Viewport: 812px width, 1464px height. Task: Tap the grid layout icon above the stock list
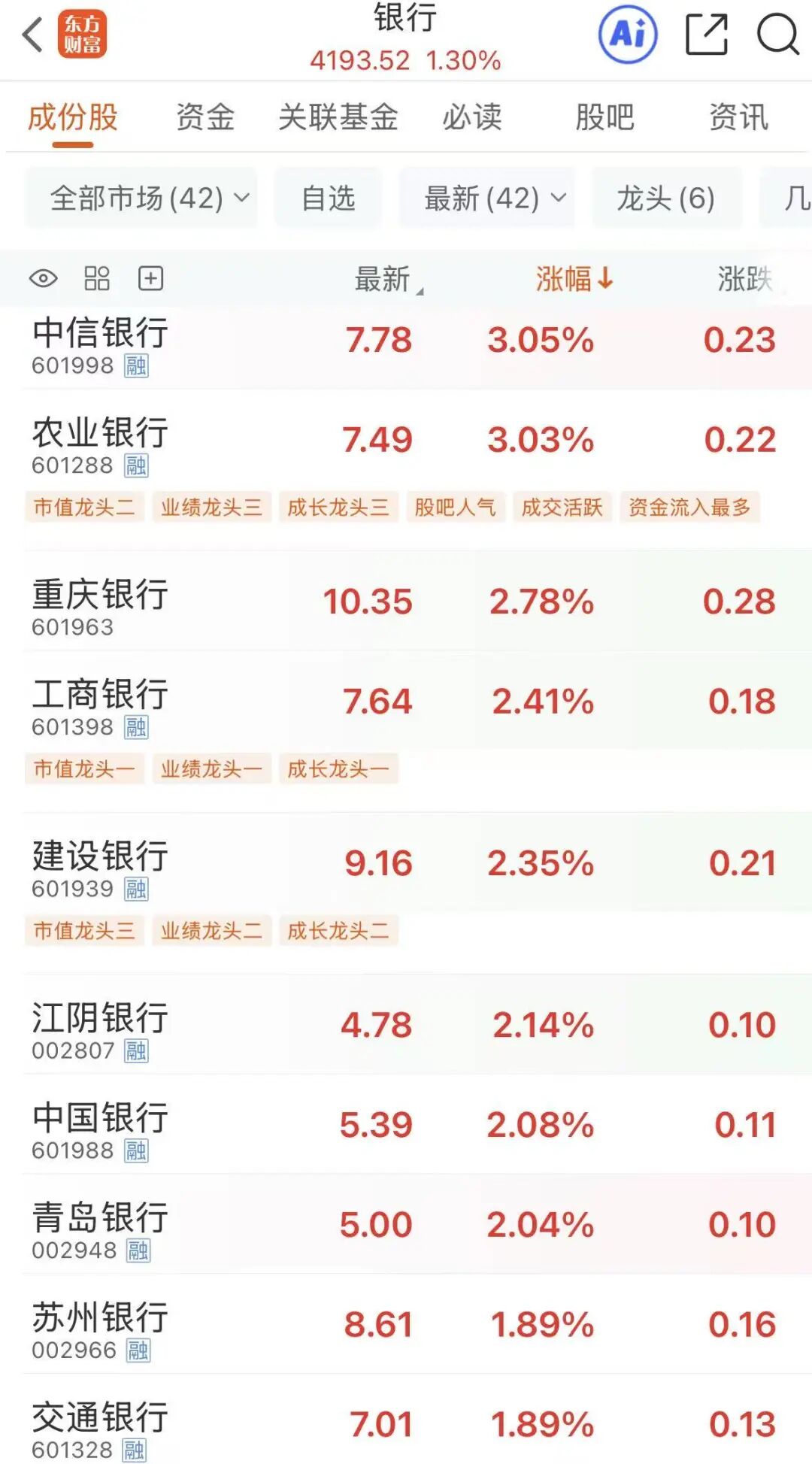(x=95, y=278)
